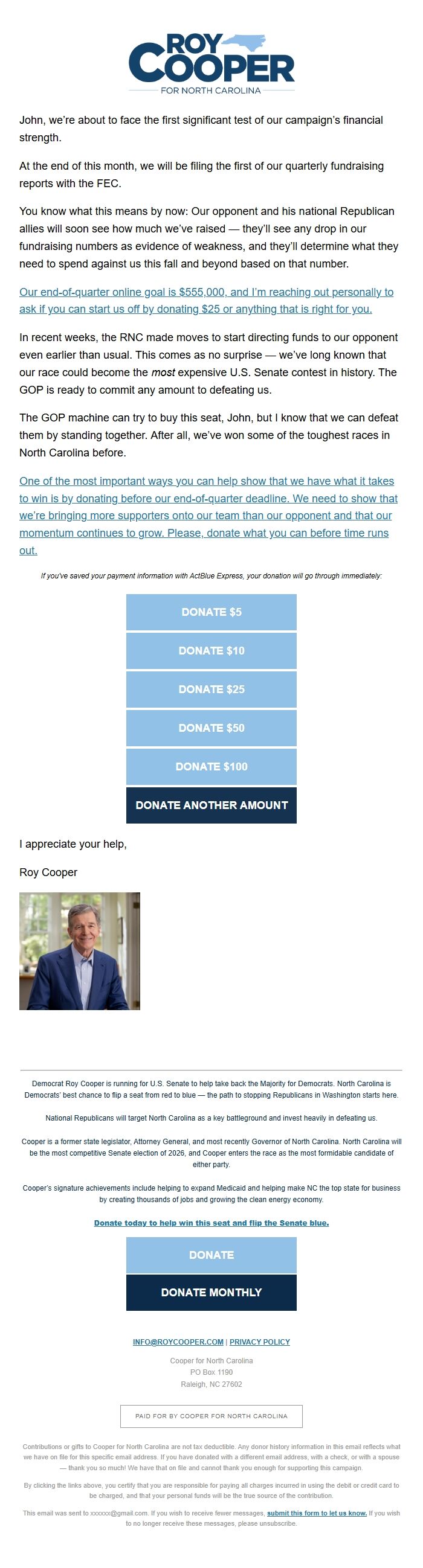The width and height of the screenshot is (423, 1568).
Task: Email INFO@ROYCOOPER.COM
Action: click(178, 1342)
